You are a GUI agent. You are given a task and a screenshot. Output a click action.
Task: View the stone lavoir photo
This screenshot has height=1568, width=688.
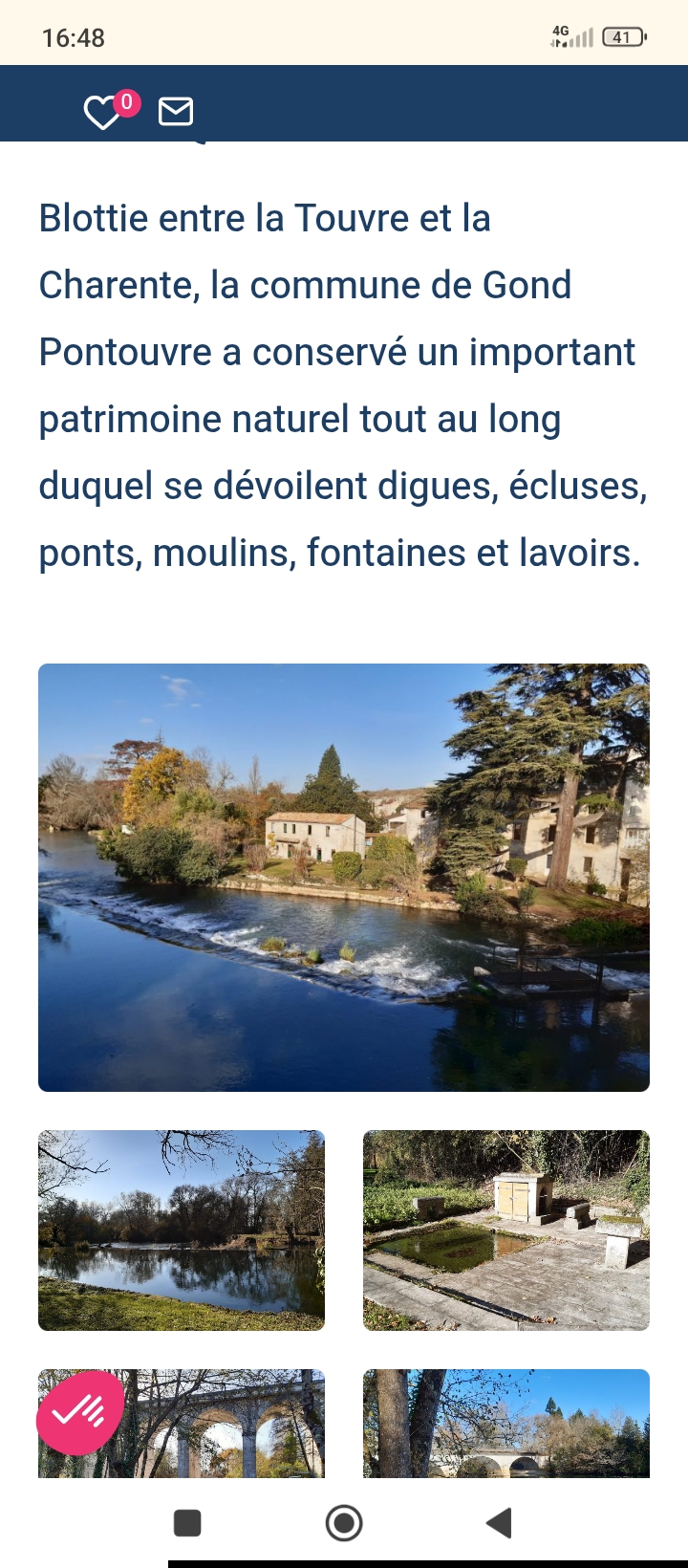[506, 1230]
